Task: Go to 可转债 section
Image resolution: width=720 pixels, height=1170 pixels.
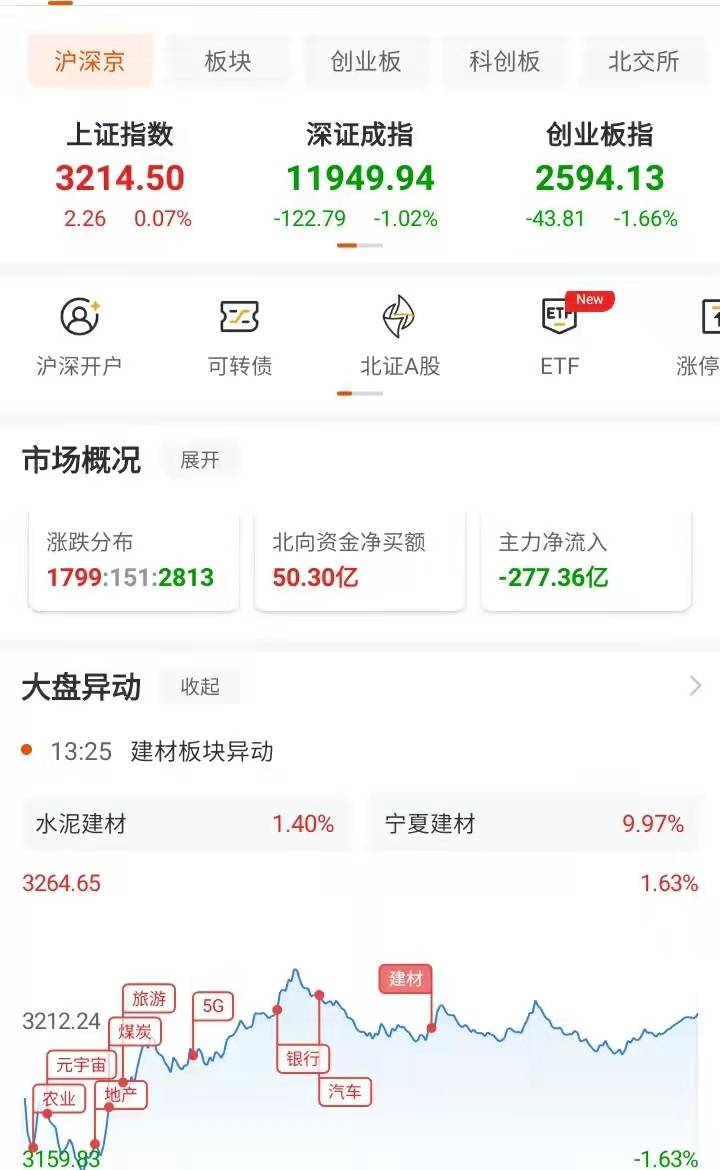Action: coord(240,337)
